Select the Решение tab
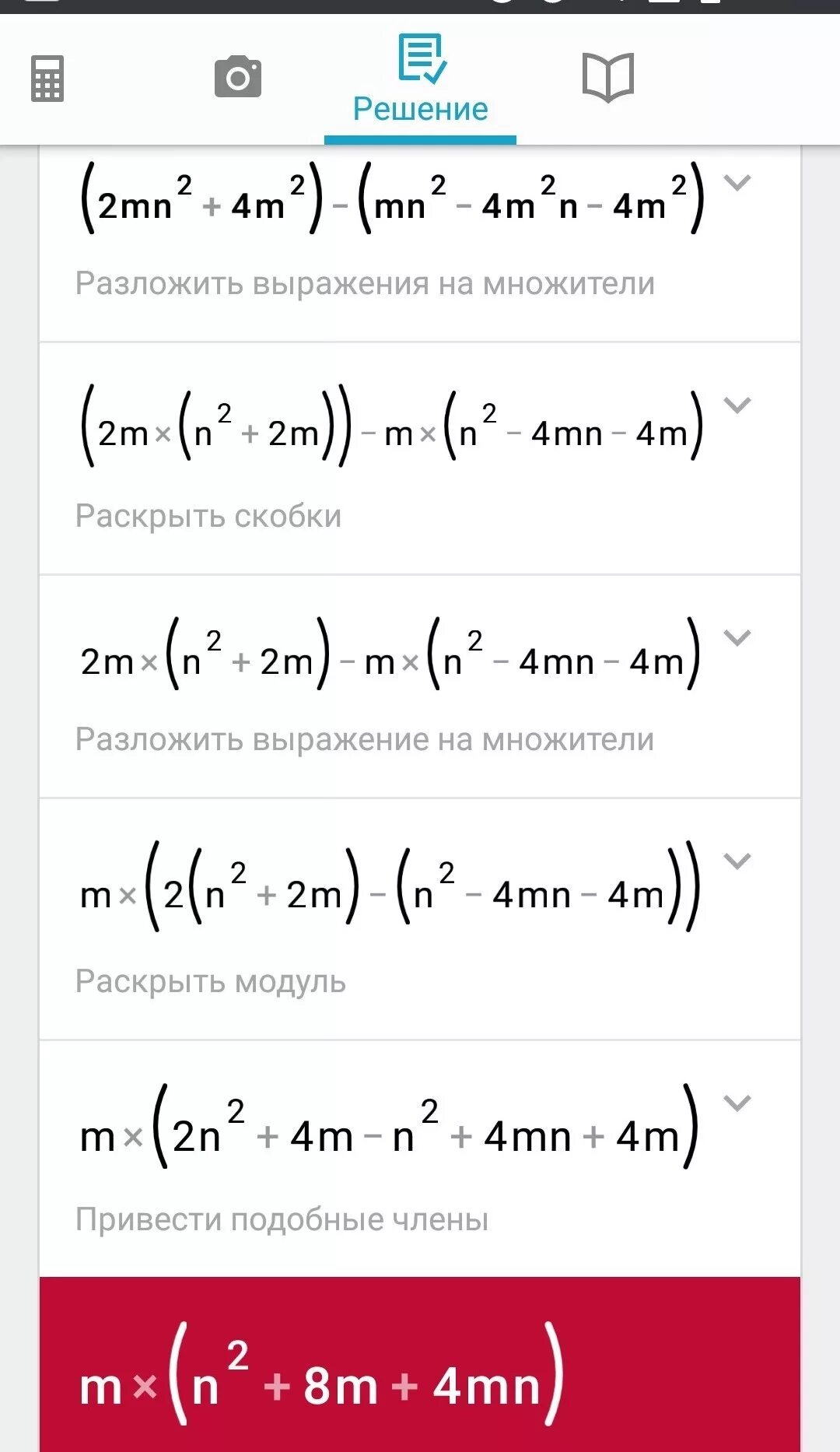 click(x=421, y=79)
